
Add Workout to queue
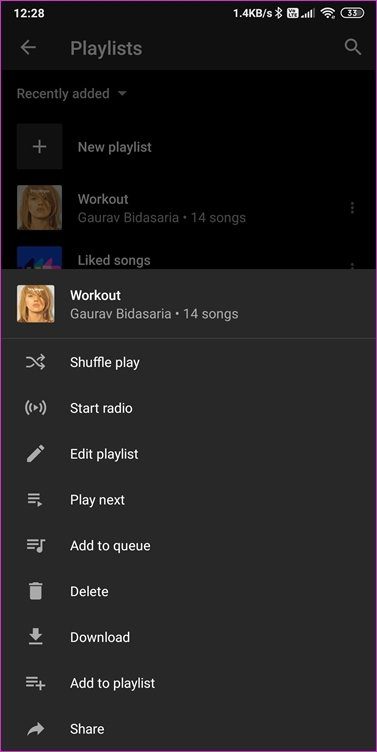pyautogui.click(x=188, y=545)
